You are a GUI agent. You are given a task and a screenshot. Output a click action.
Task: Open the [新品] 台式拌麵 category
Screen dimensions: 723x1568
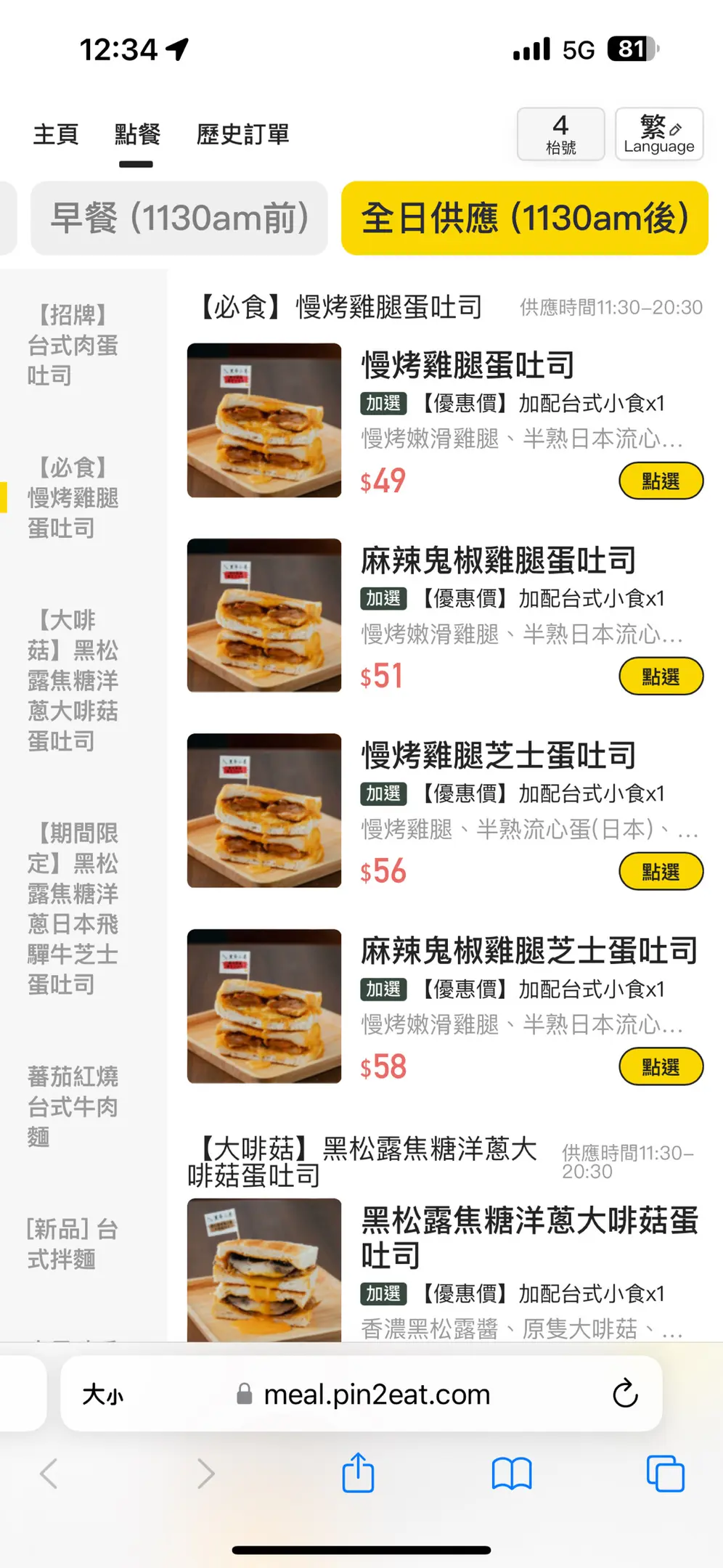pos(73,1244)
